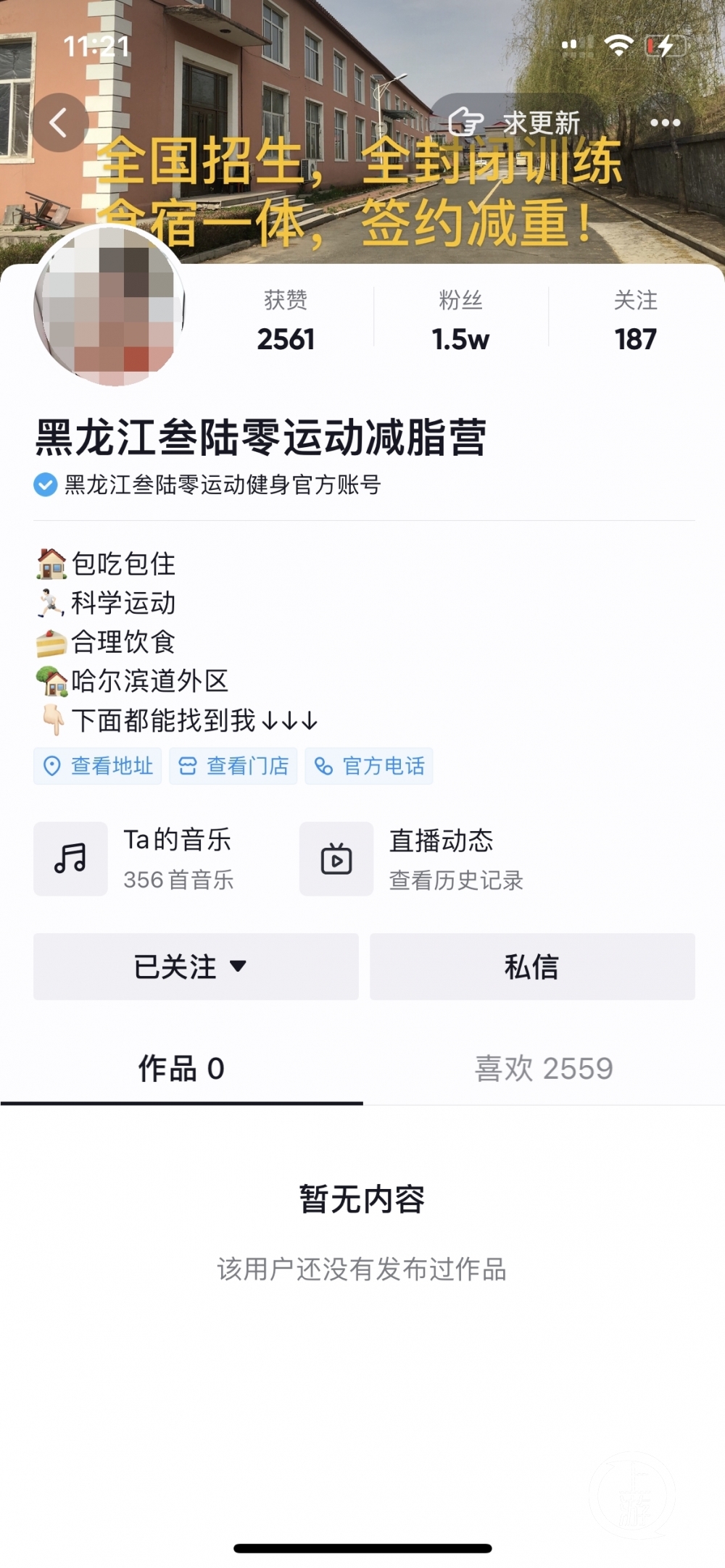Screen dimensions: 725x1568
Task: Open the profile avatar picture
Action: 109,304
